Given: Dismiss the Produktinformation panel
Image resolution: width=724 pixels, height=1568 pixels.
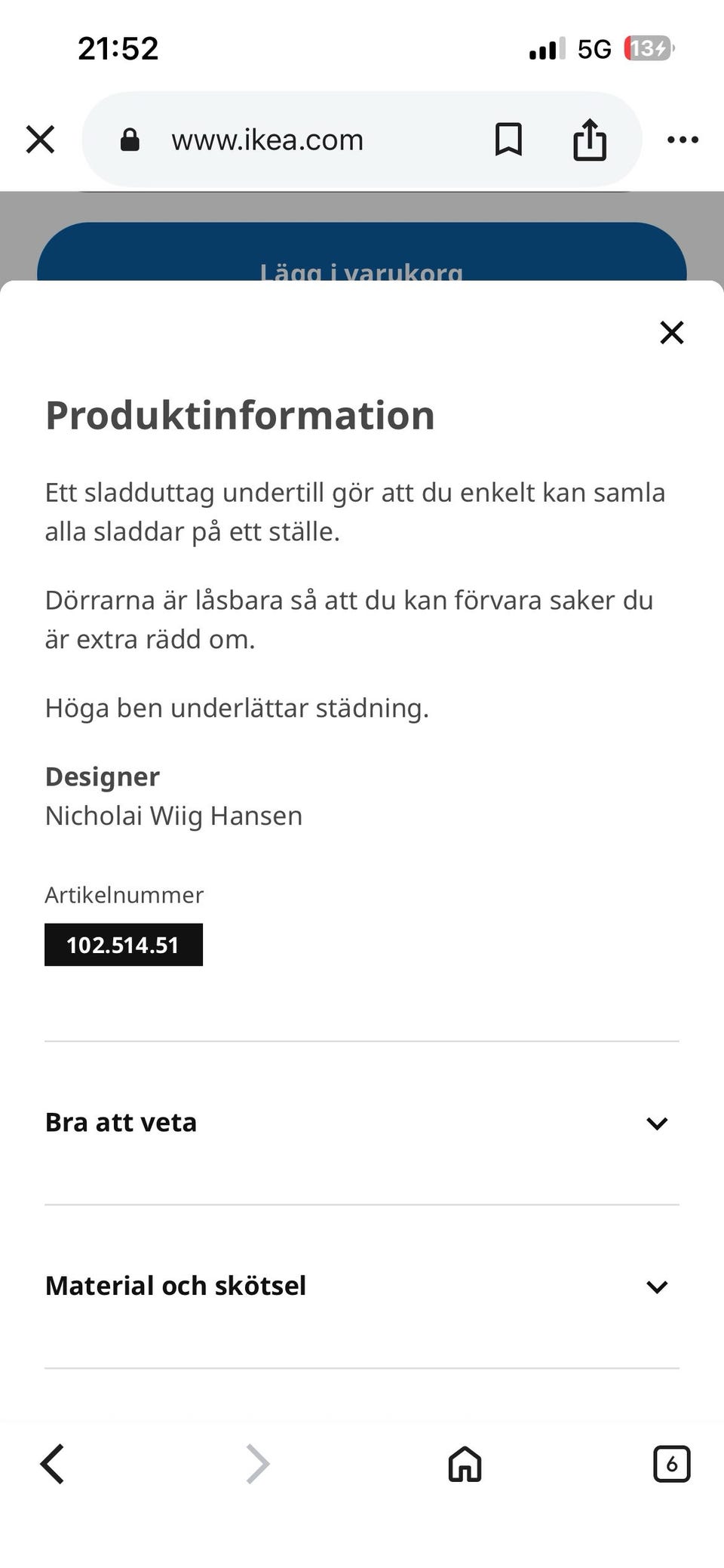Looking at the screenshot, I should (x=671, y=332).
